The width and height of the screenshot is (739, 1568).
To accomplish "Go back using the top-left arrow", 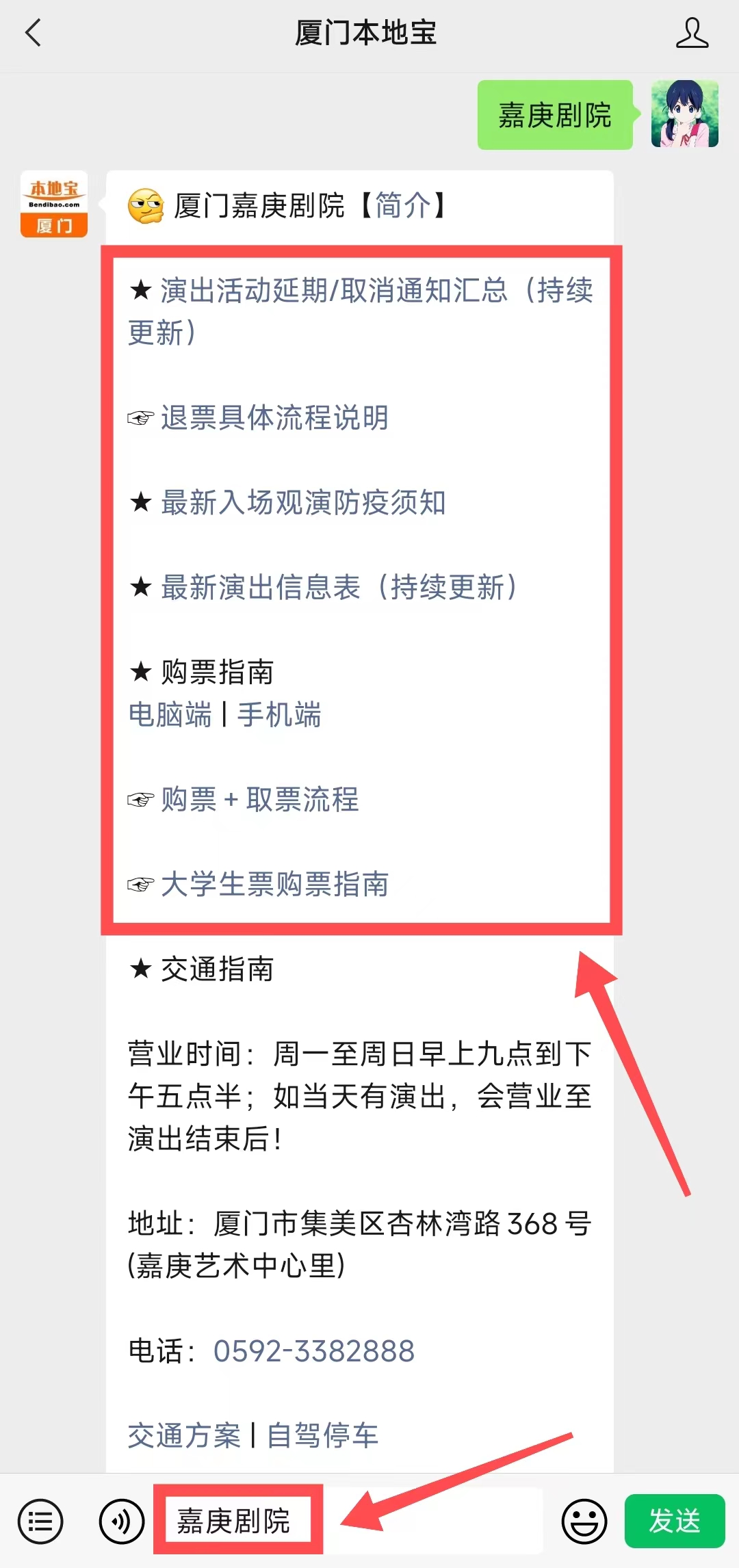I will pos(33,33).
